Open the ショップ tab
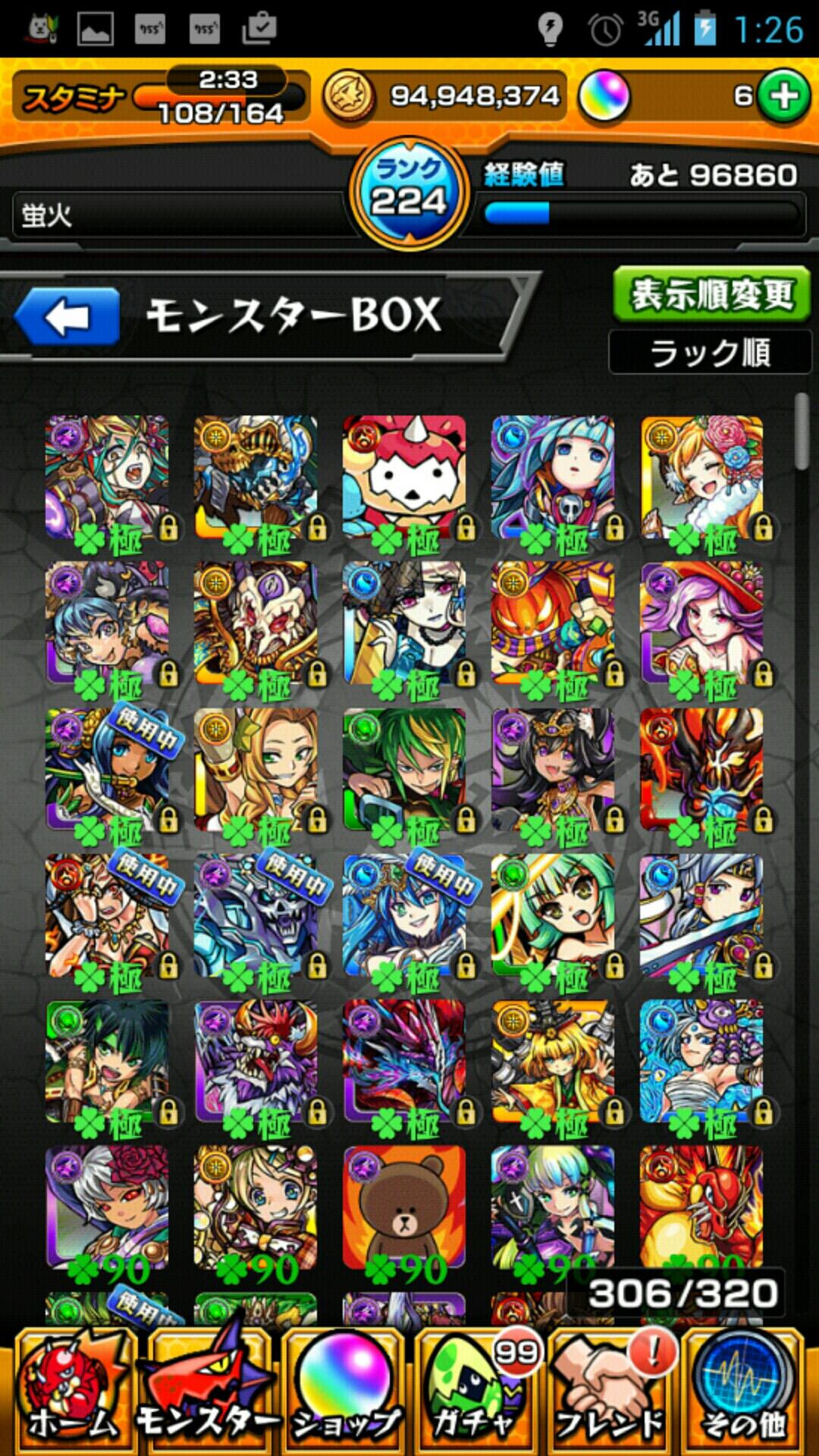 (344, 1394)
